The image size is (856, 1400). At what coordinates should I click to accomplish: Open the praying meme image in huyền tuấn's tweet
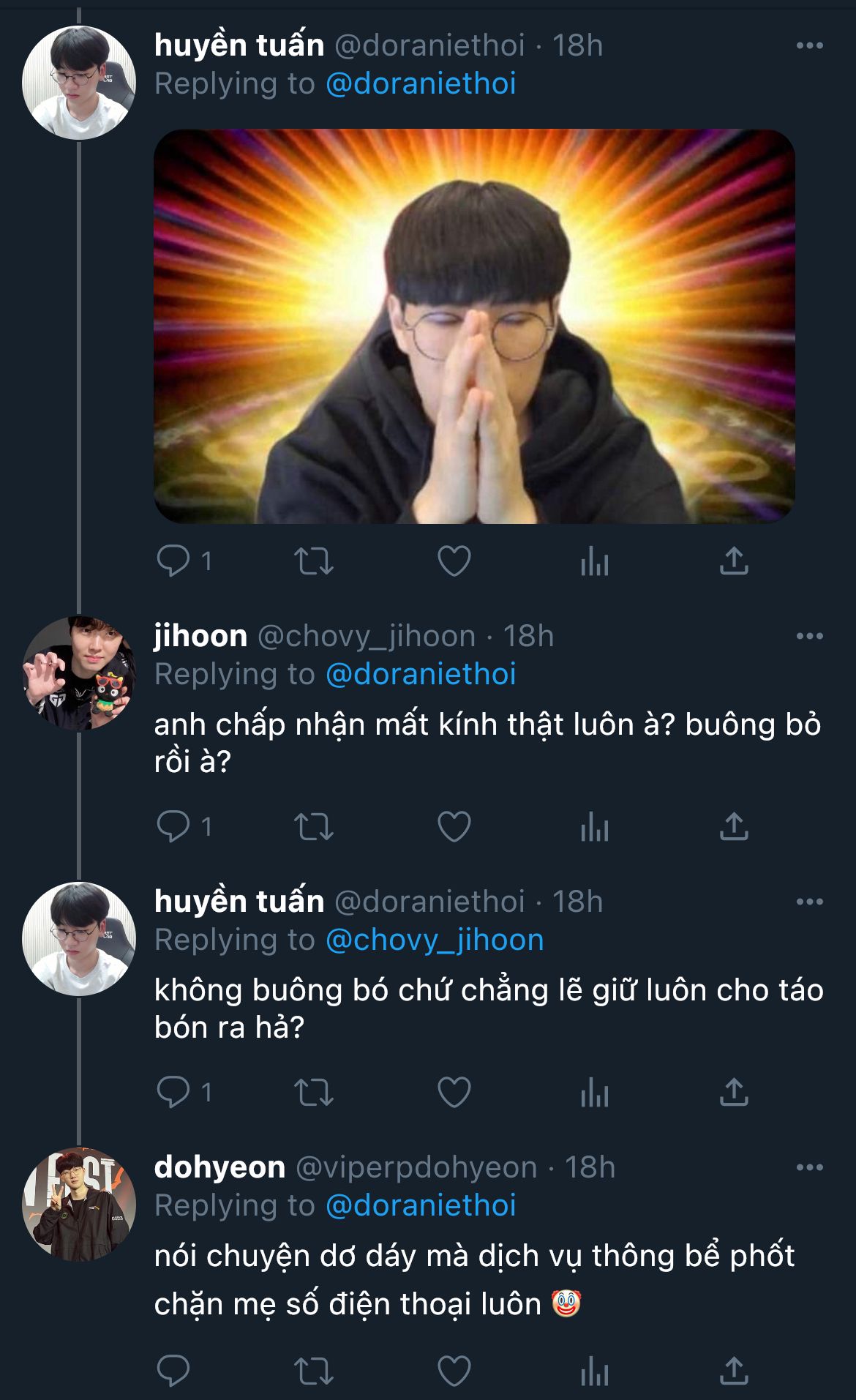(x=474, y=326)
